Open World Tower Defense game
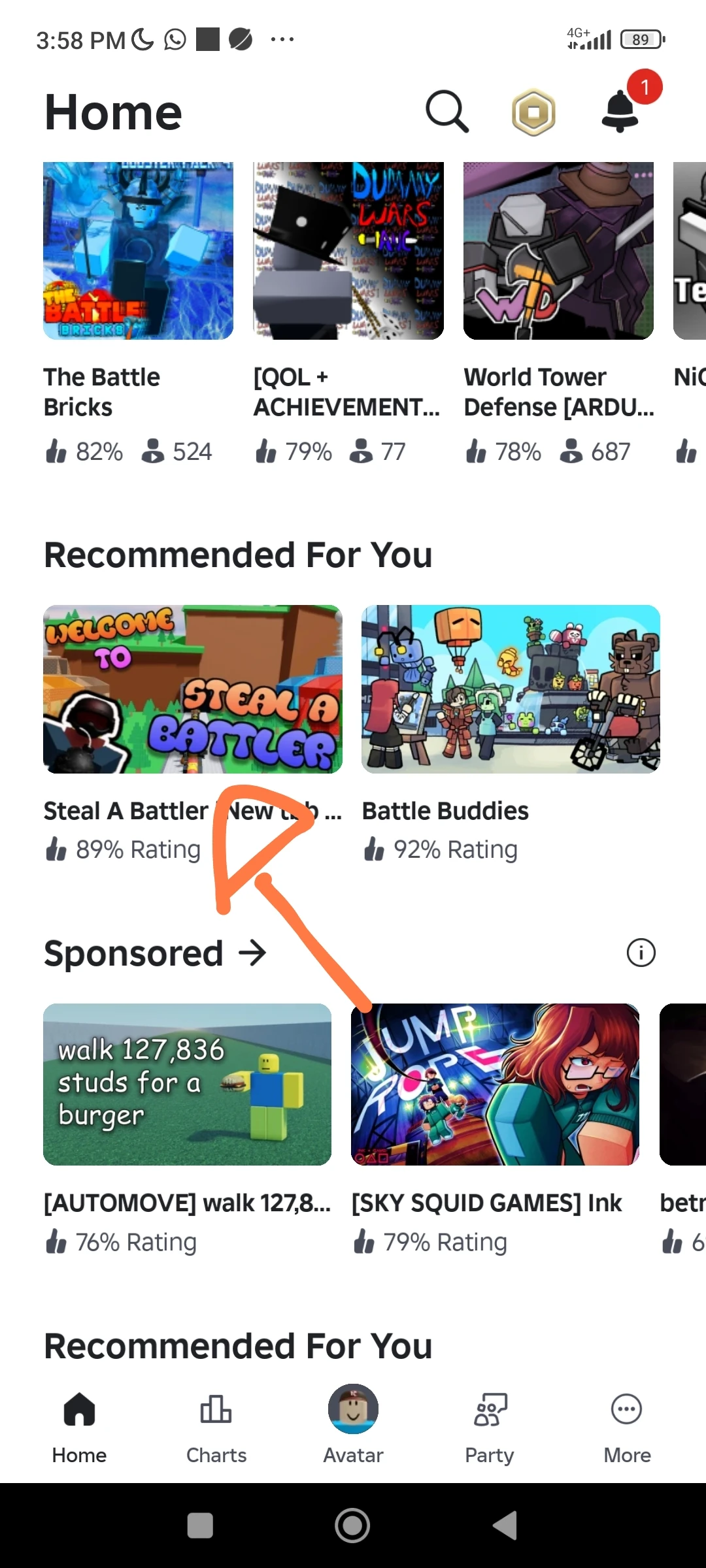The image size is (706, 1568). pos(558,251)
